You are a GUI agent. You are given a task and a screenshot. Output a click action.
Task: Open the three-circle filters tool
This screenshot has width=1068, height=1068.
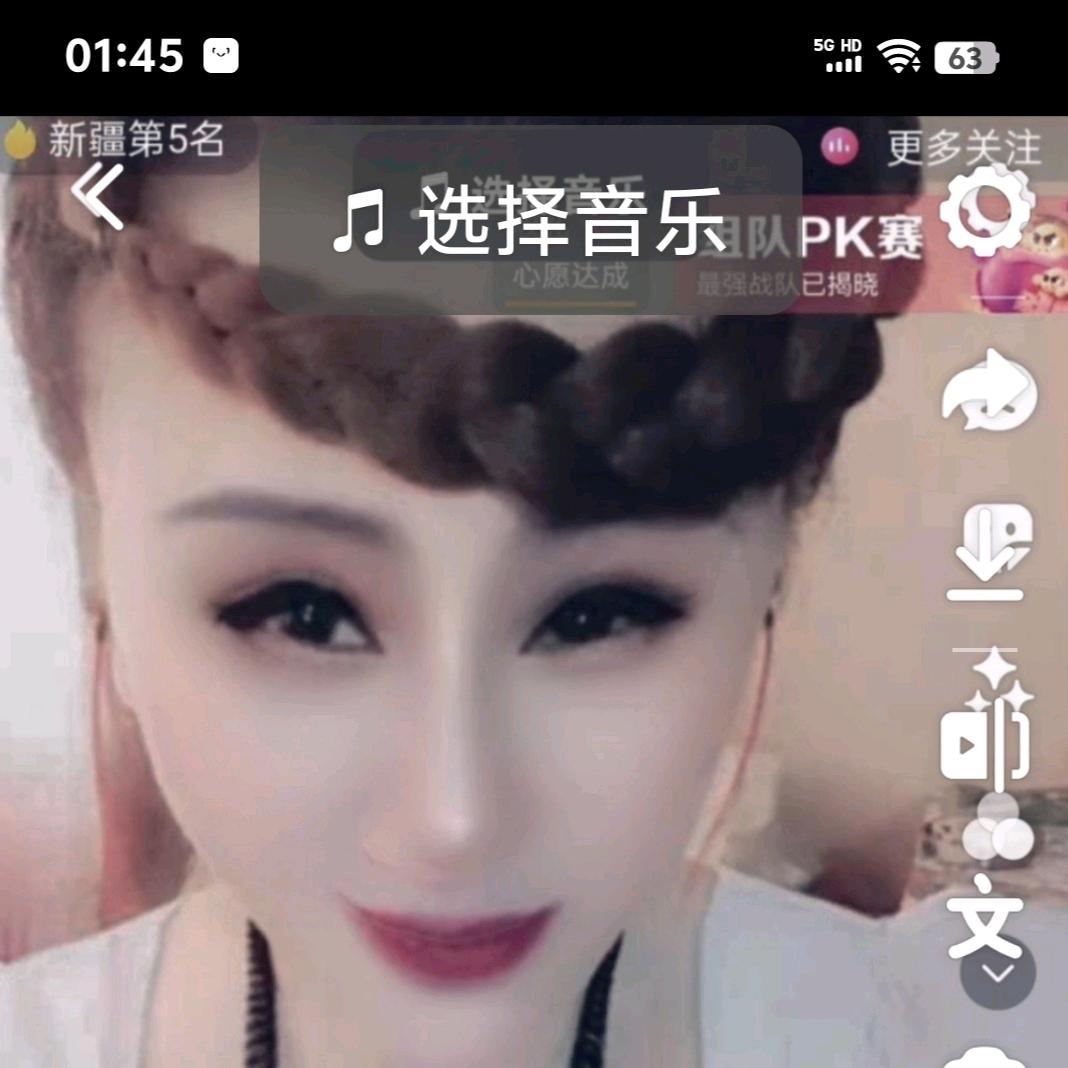[996, 830]
